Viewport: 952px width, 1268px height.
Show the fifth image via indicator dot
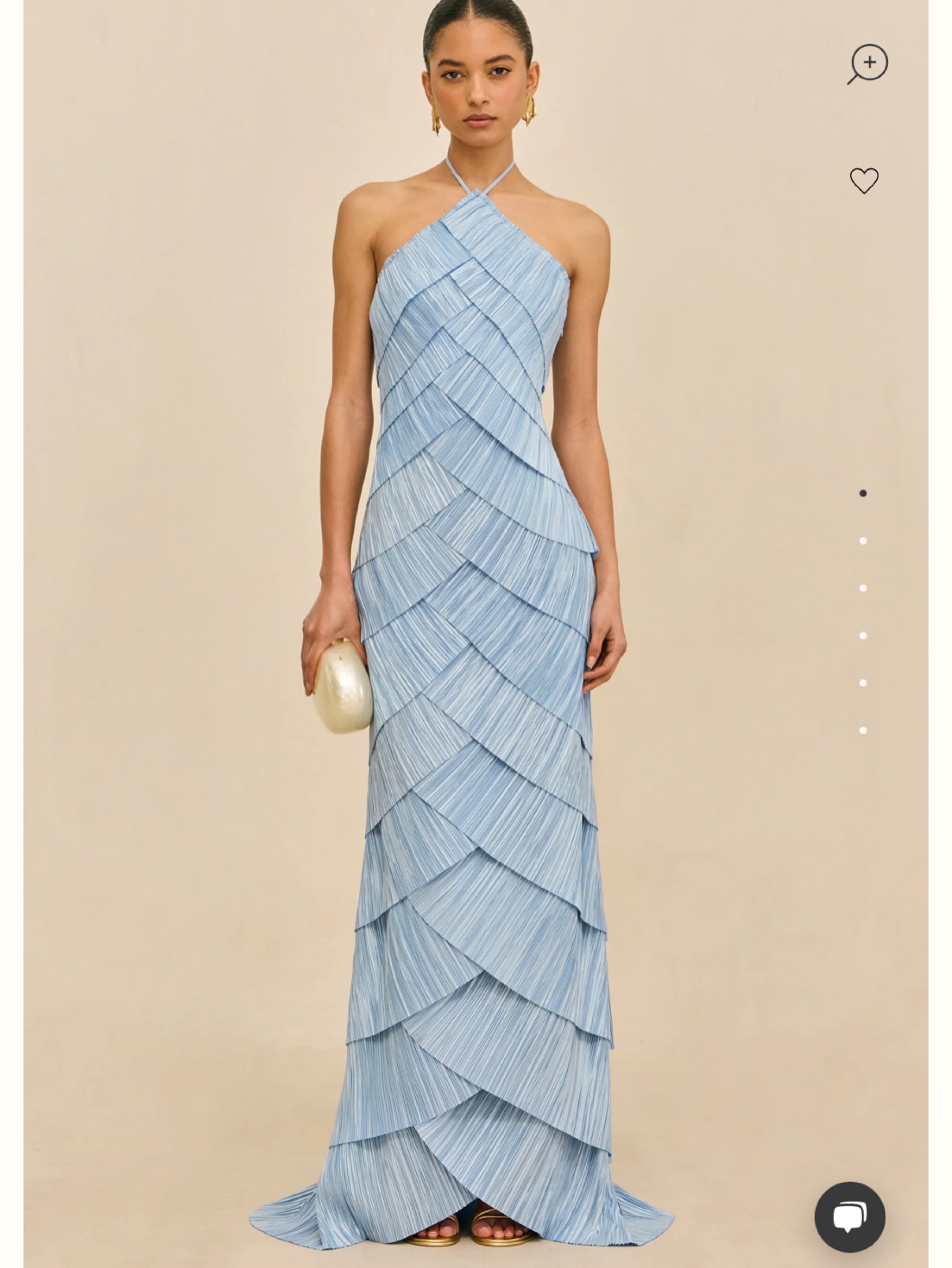(x=863, y=683)
